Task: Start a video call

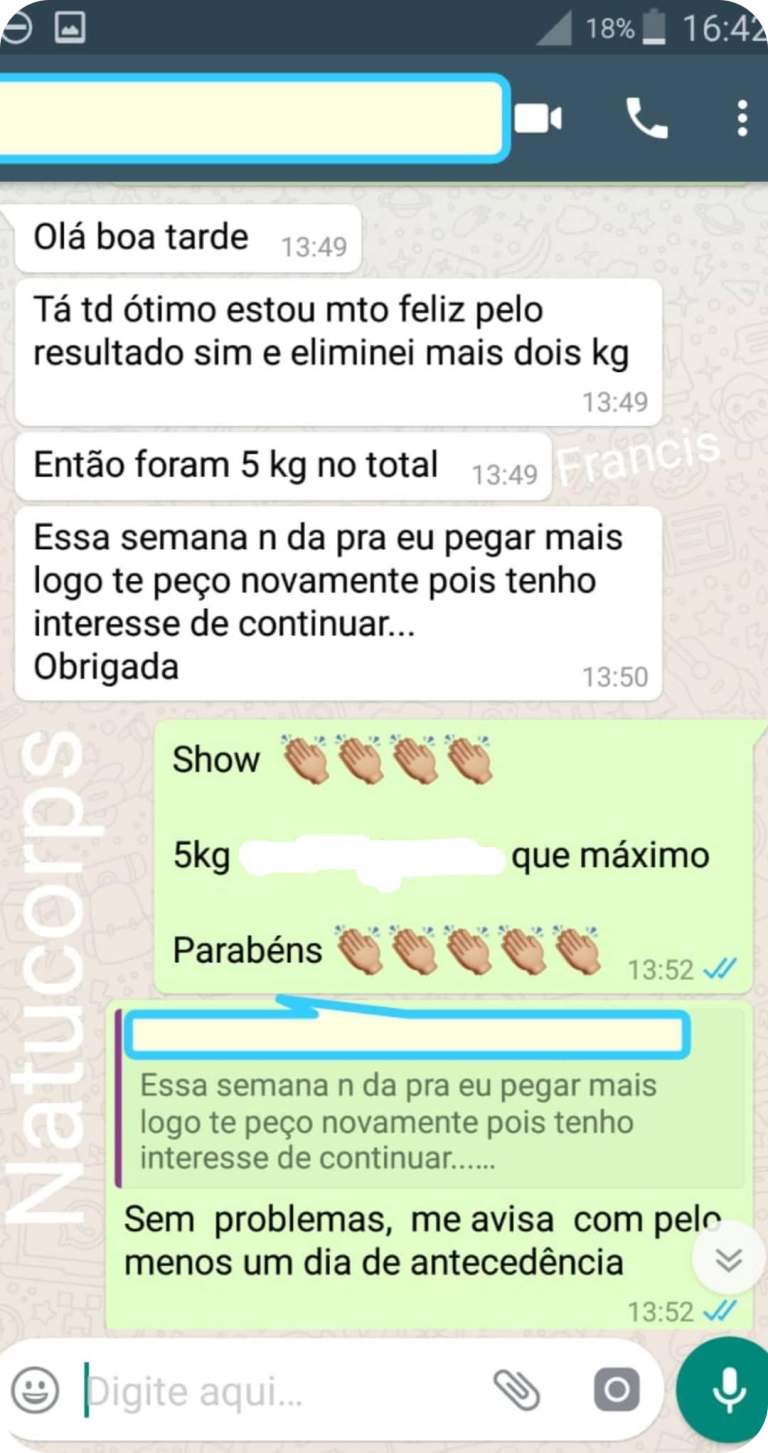Action: (541, 117)
